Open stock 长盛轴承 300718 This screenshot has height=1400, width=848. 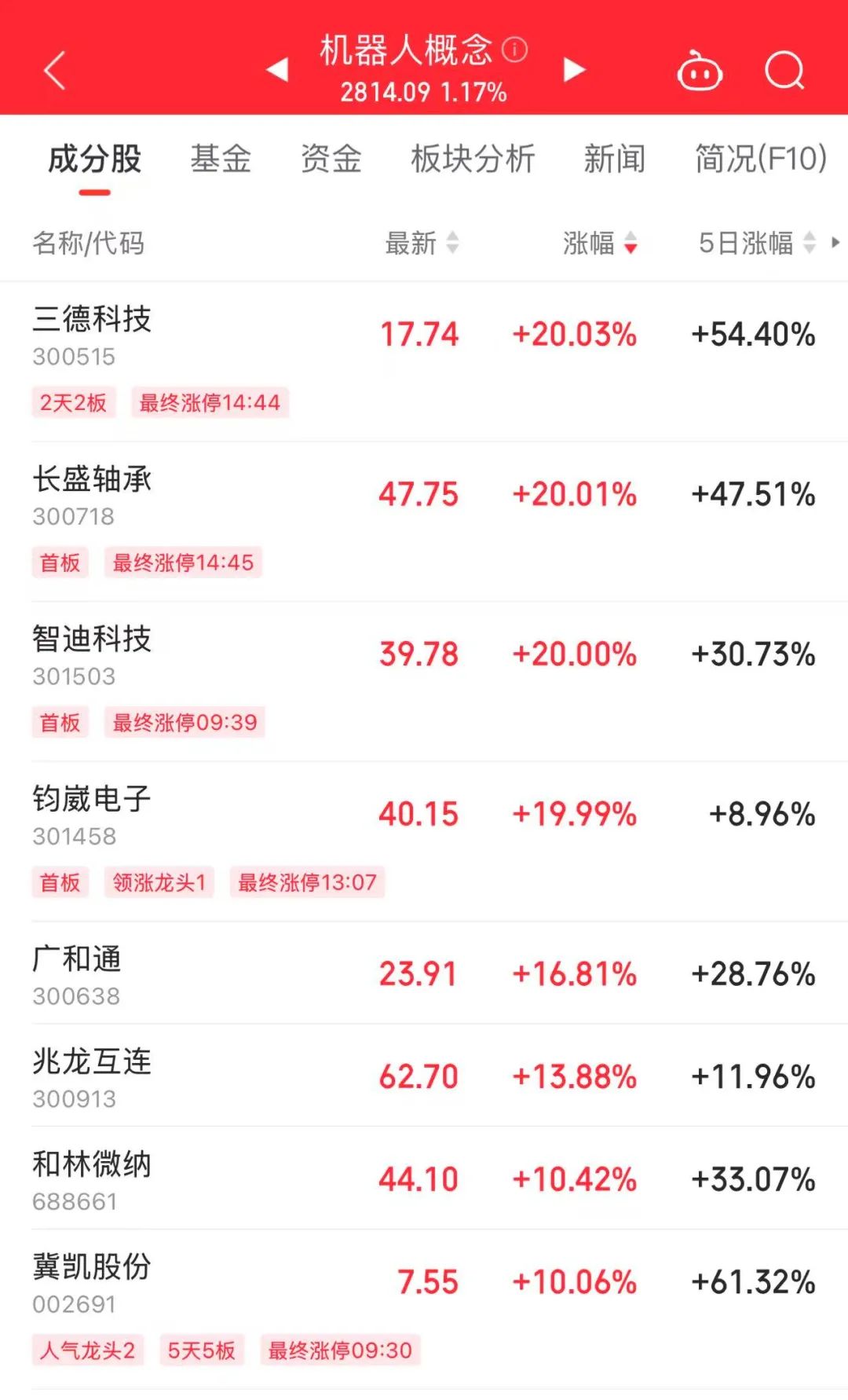pos(92,494)
